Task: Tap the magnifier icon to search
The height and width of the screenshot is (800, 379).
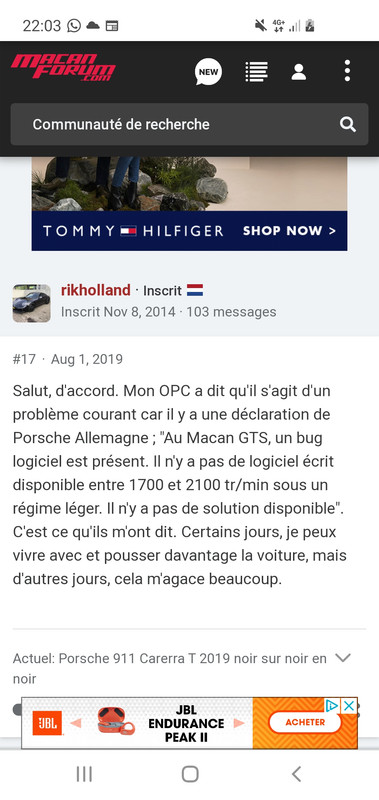Action: coord(348,124)
